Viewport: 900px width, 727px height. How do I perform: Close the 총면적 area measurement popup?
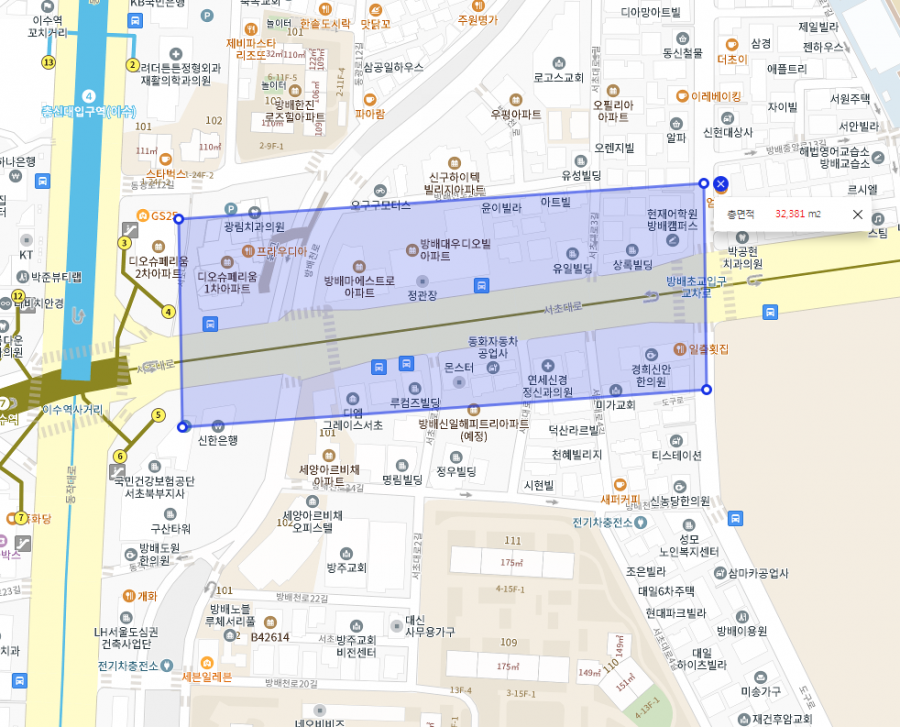click(x=857, y=214)
